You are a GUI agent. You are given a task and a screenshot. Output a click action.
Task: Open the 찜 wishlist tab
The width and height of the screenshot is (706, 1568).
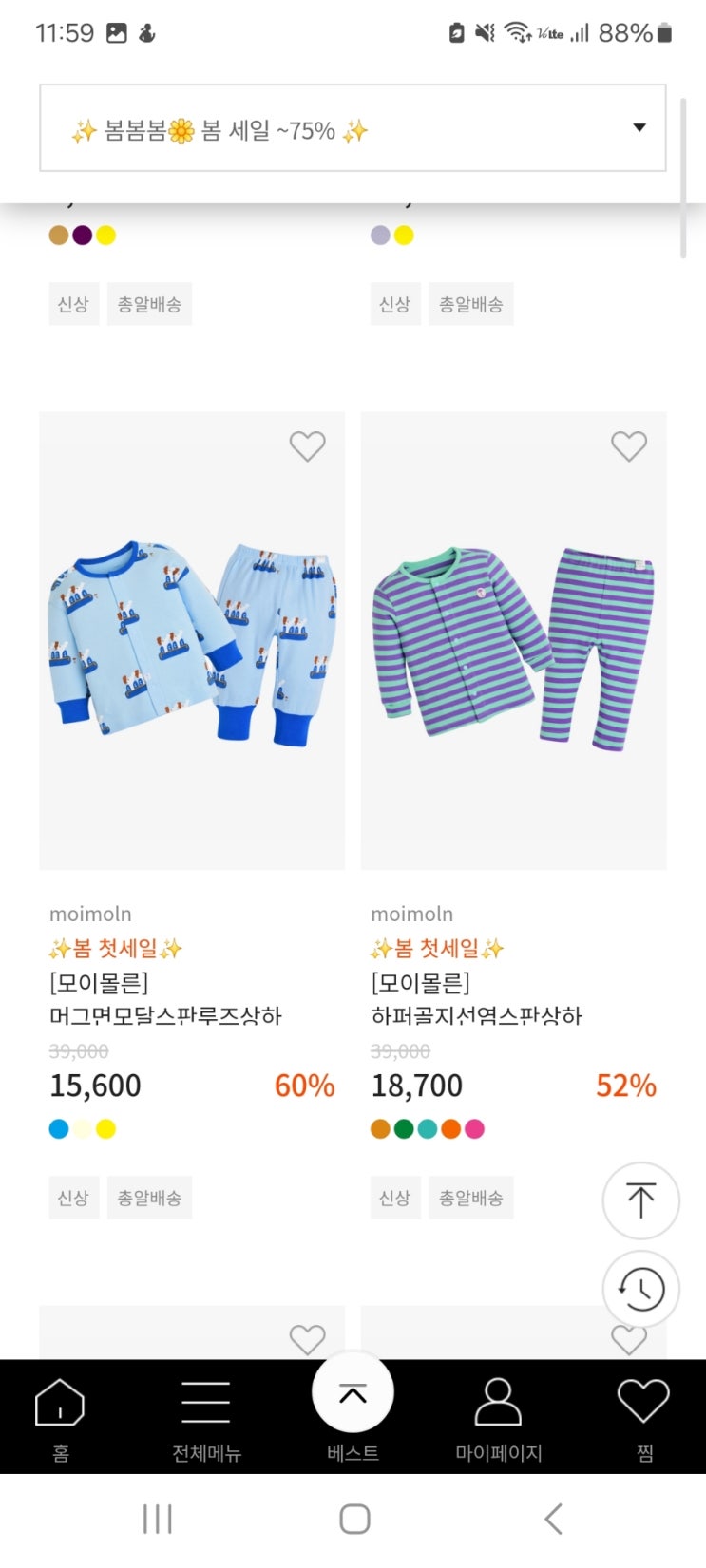tap(644, 1417)
